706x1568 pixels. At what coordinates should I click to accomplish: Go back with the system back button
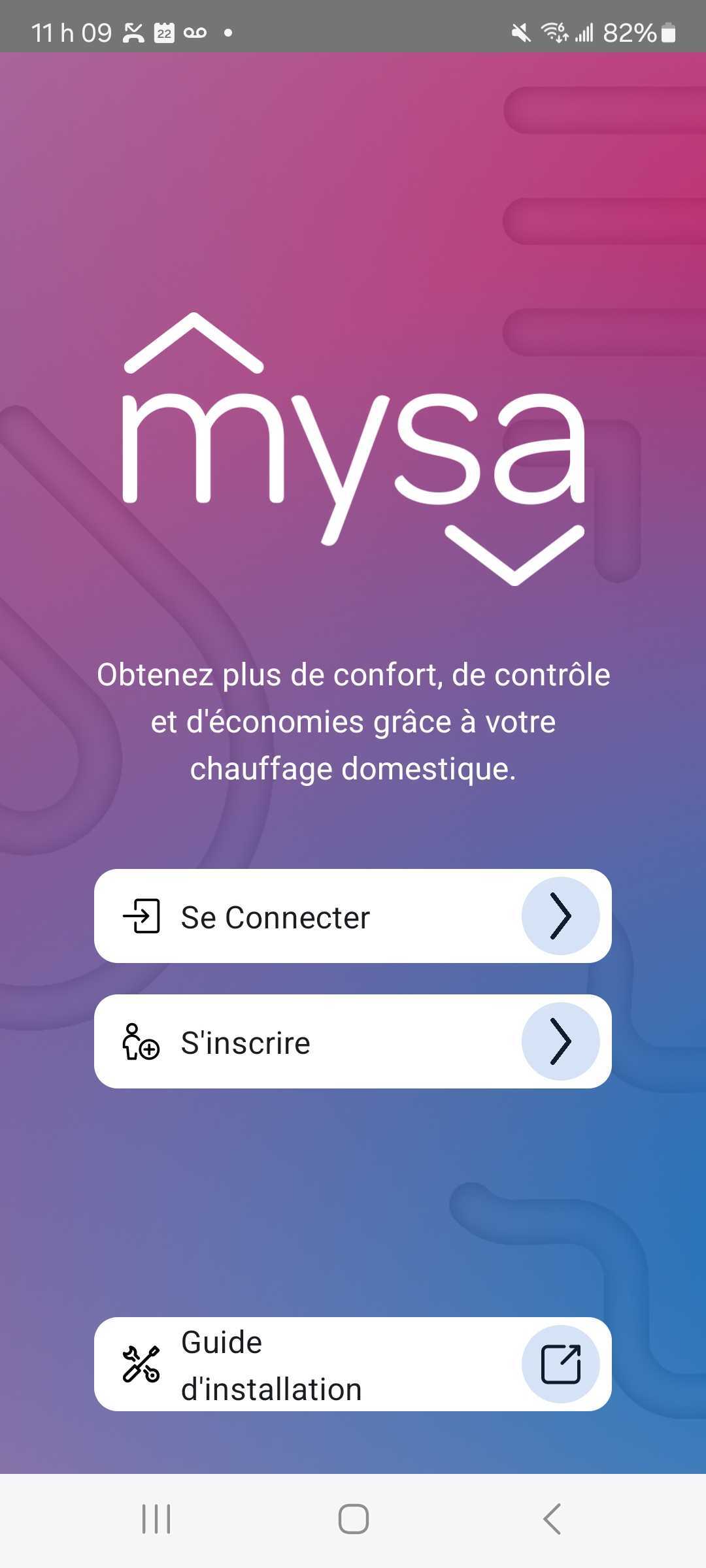point(552,1519)
